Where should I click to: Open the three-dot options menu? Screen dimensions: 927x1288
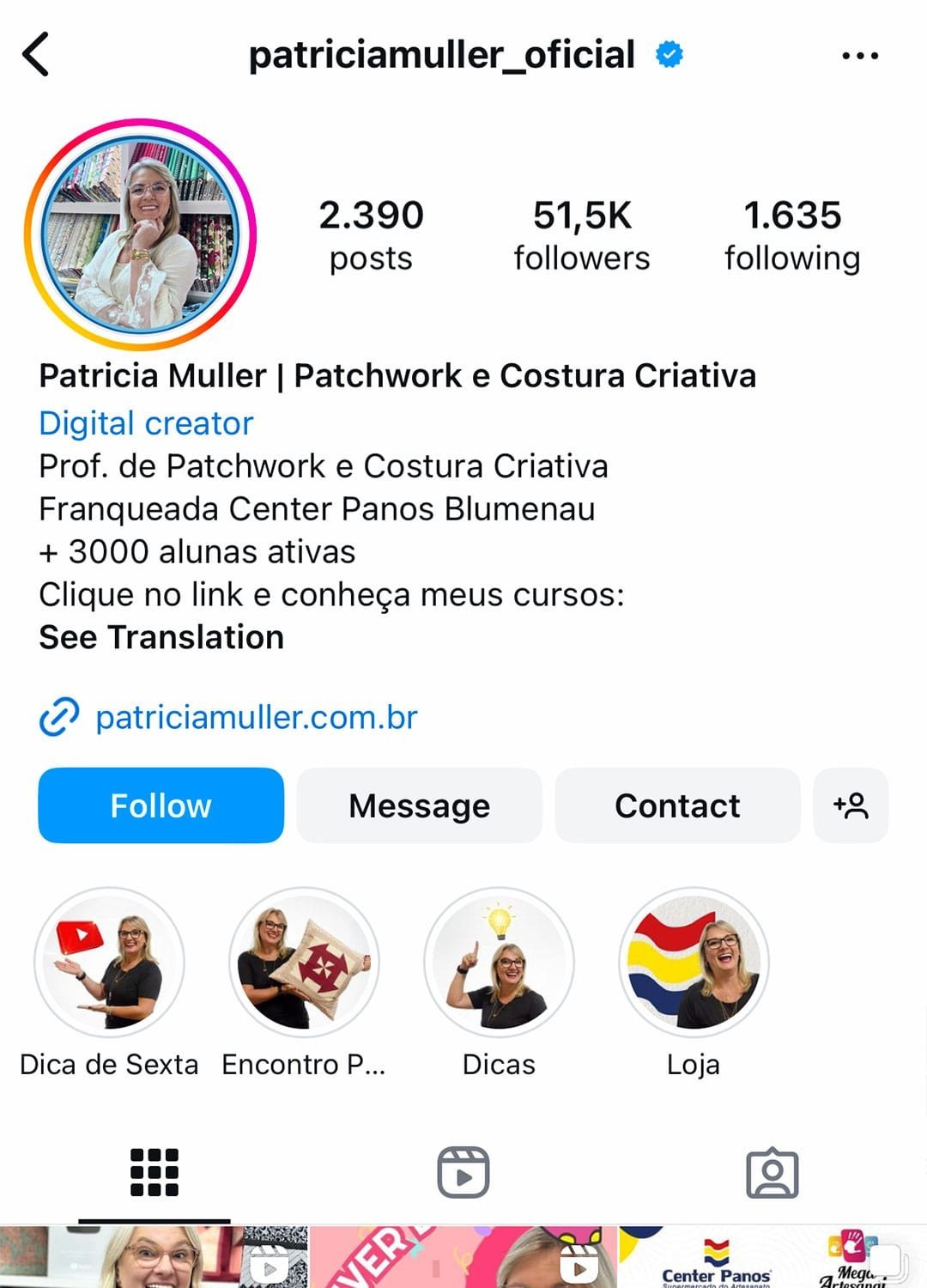[x=859, y=56]
